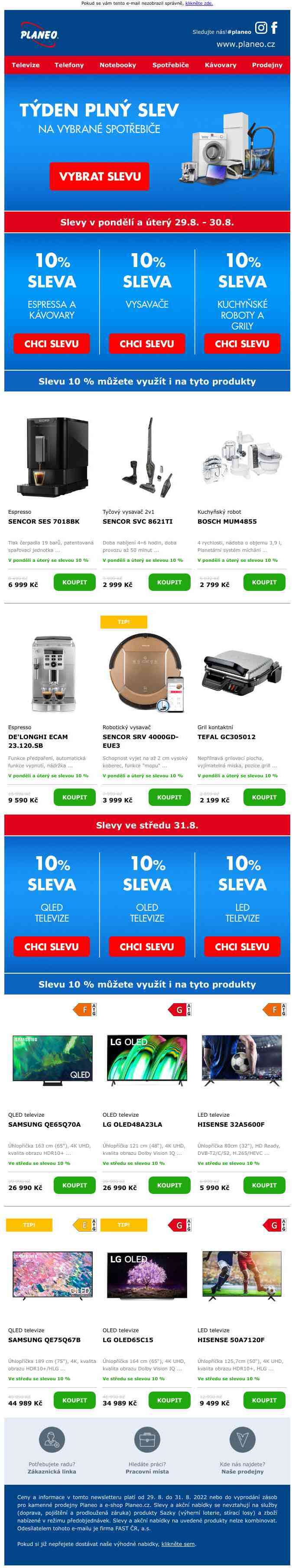292x1568 pixels.
Task: Buy the SENCOR SES 7018BK espresso
Action: point(74,583)
